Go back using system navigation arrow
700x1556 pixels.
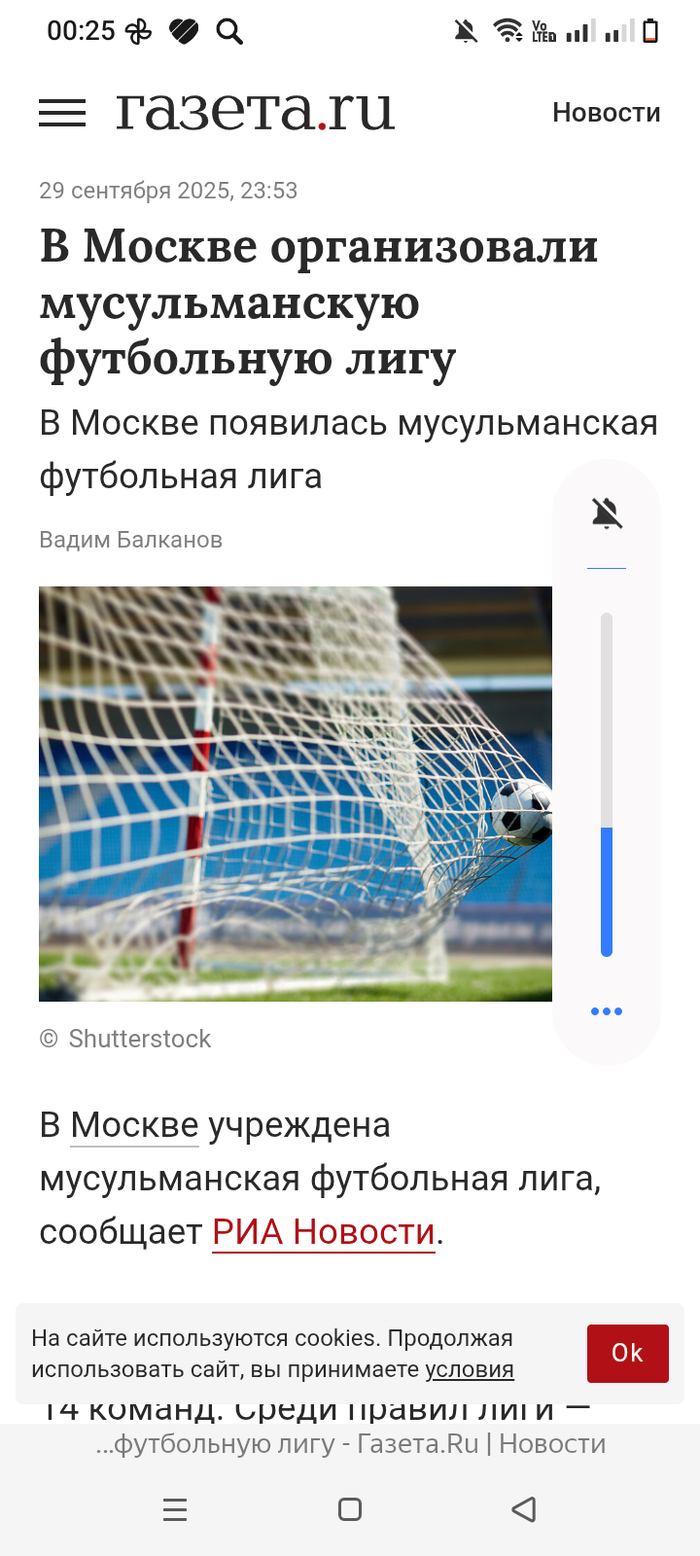[x=523, y=1509]
